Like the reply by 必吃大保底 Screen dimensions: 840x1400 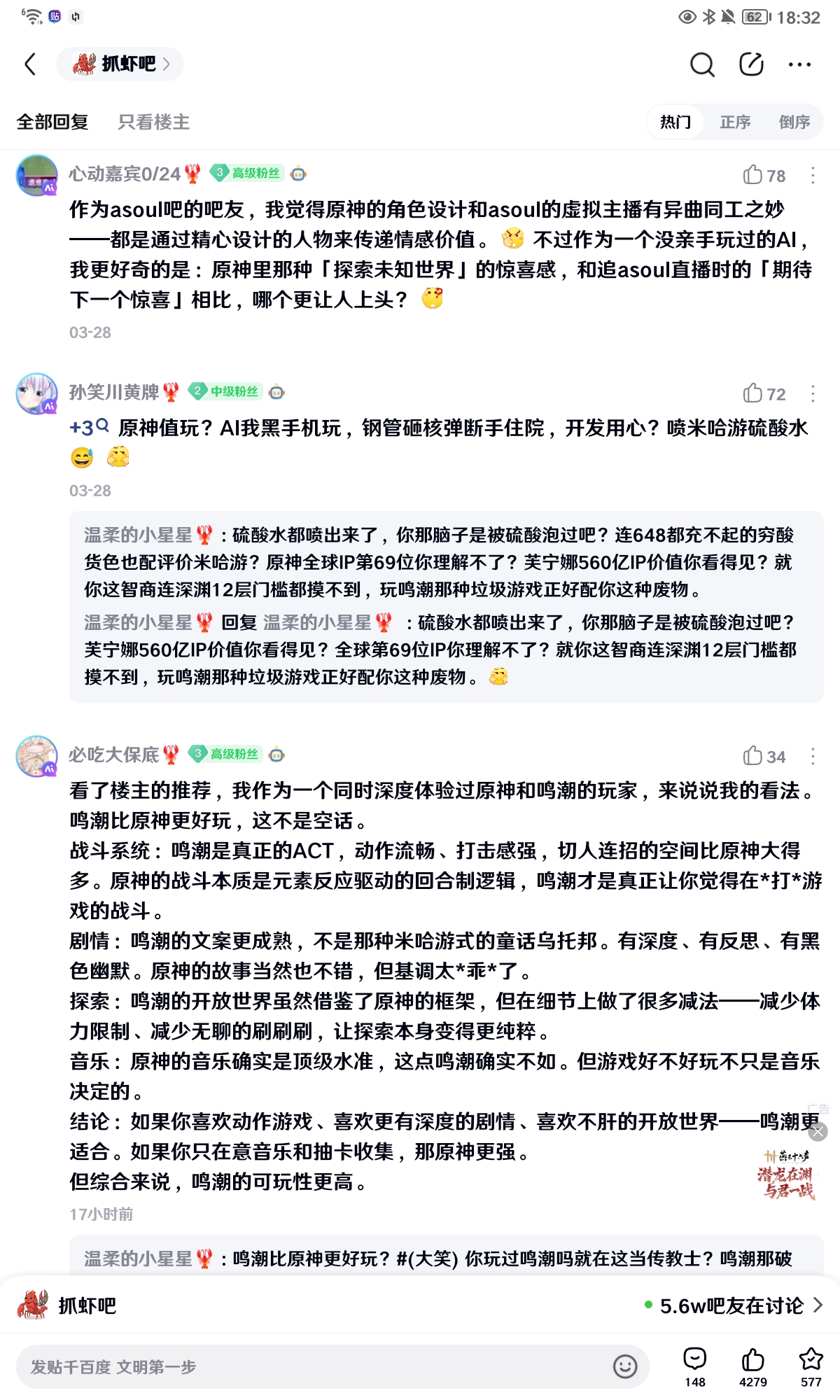point(754,756)
